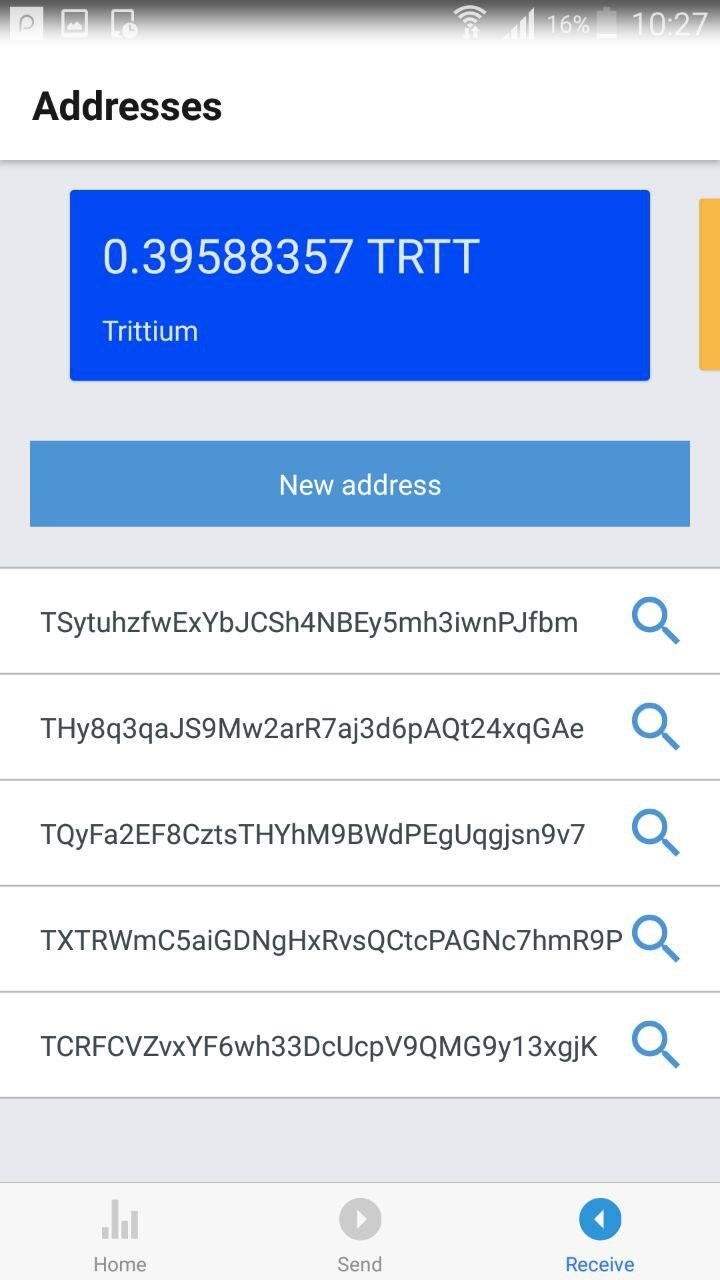This screenshot has height=1280, width=720.
Task: Select the Receive navigation icon
Action: pyautogui.click(x=600, y=1218)
